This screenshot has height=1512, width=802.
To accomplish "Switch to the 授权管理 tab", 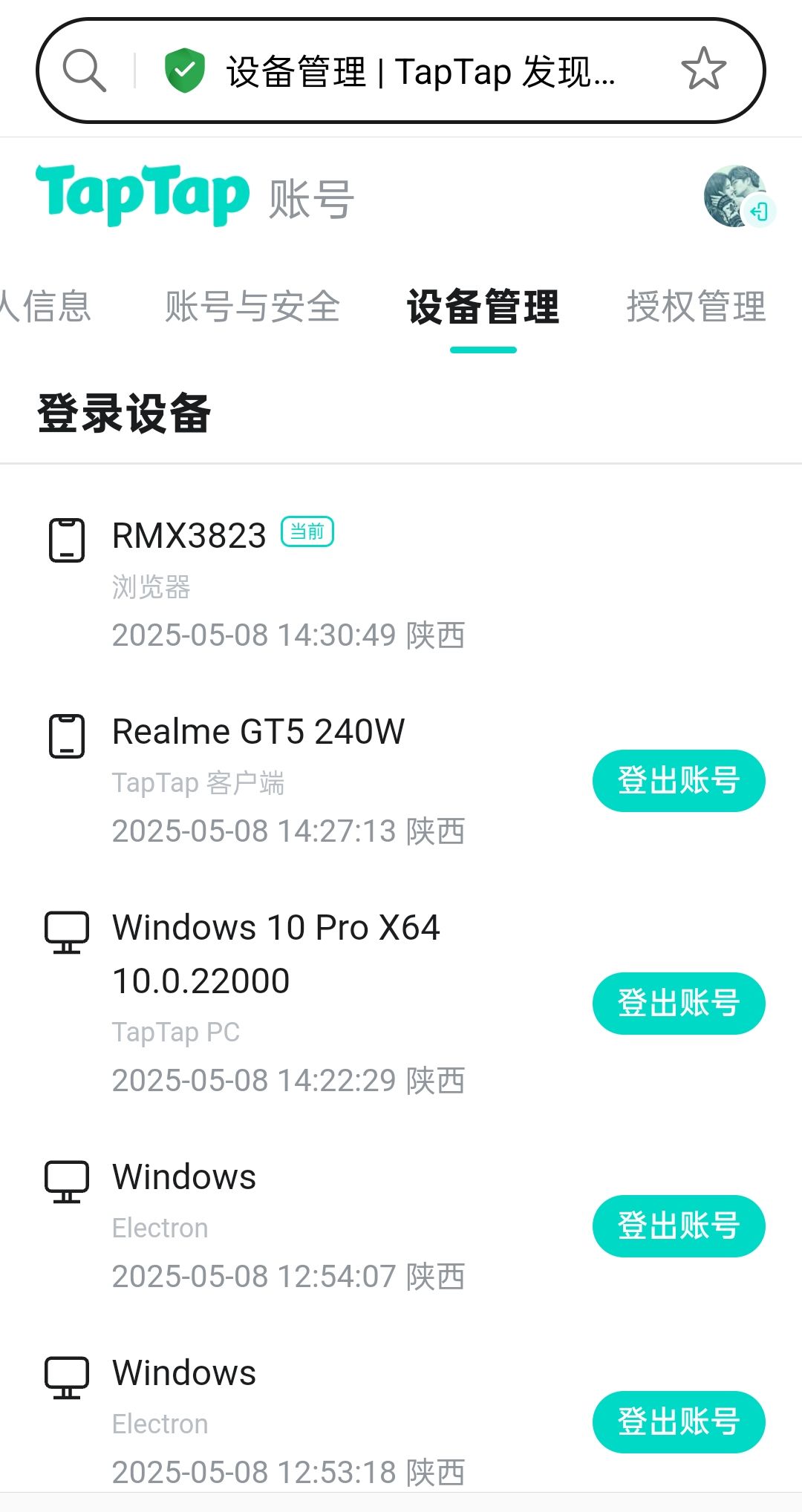I will point(696,307).
